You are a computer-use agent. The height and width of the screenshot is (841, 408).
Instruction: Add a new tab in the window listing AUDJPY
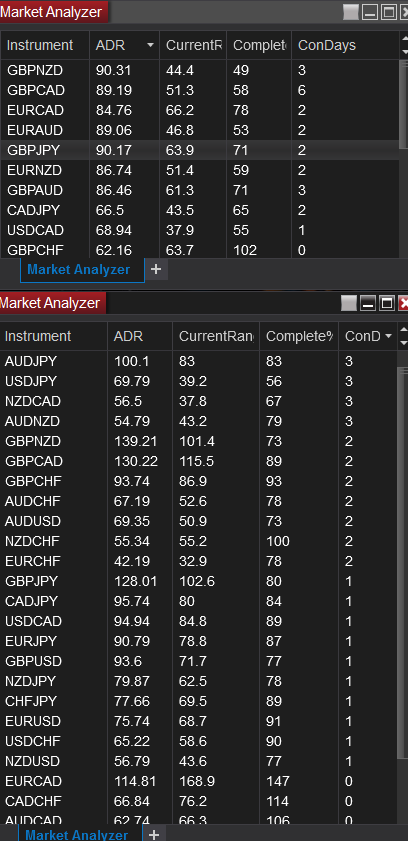pyautogui.click(x=154, y=834)
